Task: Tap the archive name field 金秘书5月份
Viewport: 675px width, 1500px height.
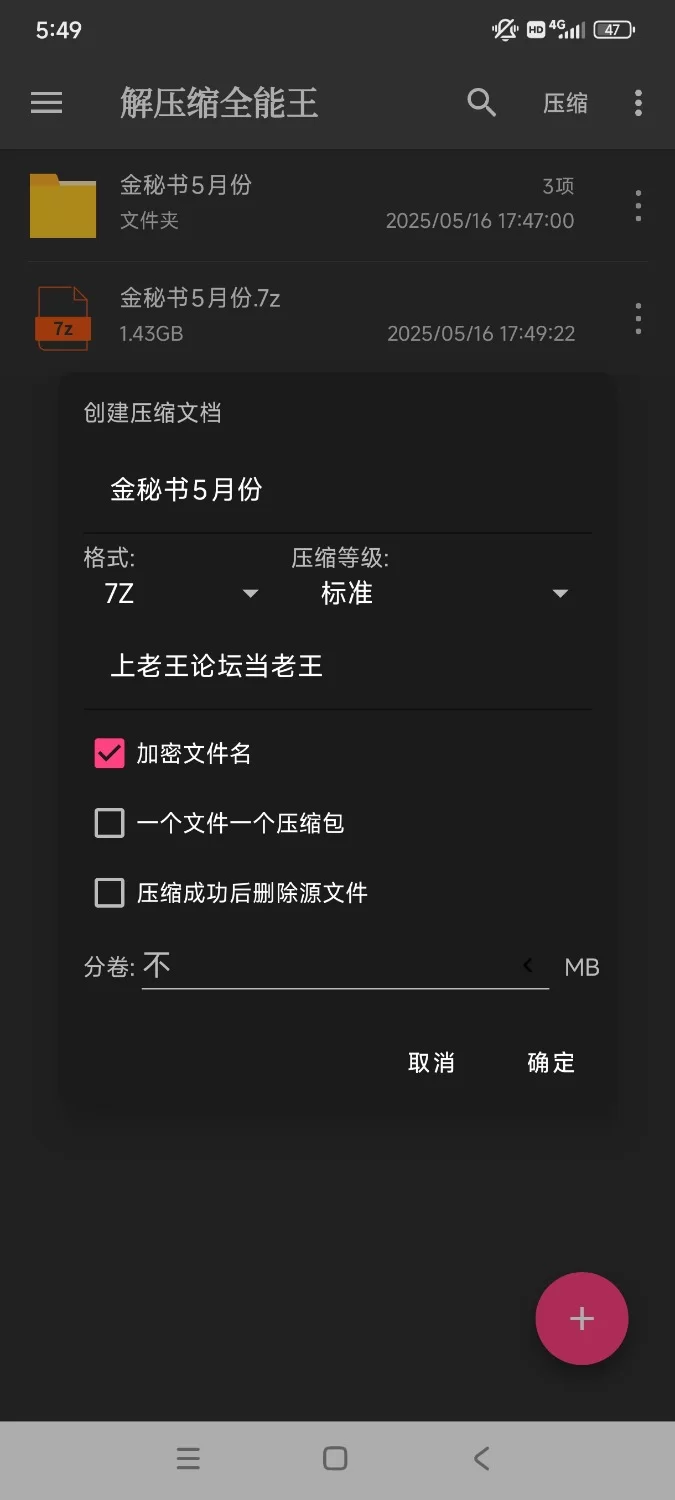Action: click(x=338, y=490)
